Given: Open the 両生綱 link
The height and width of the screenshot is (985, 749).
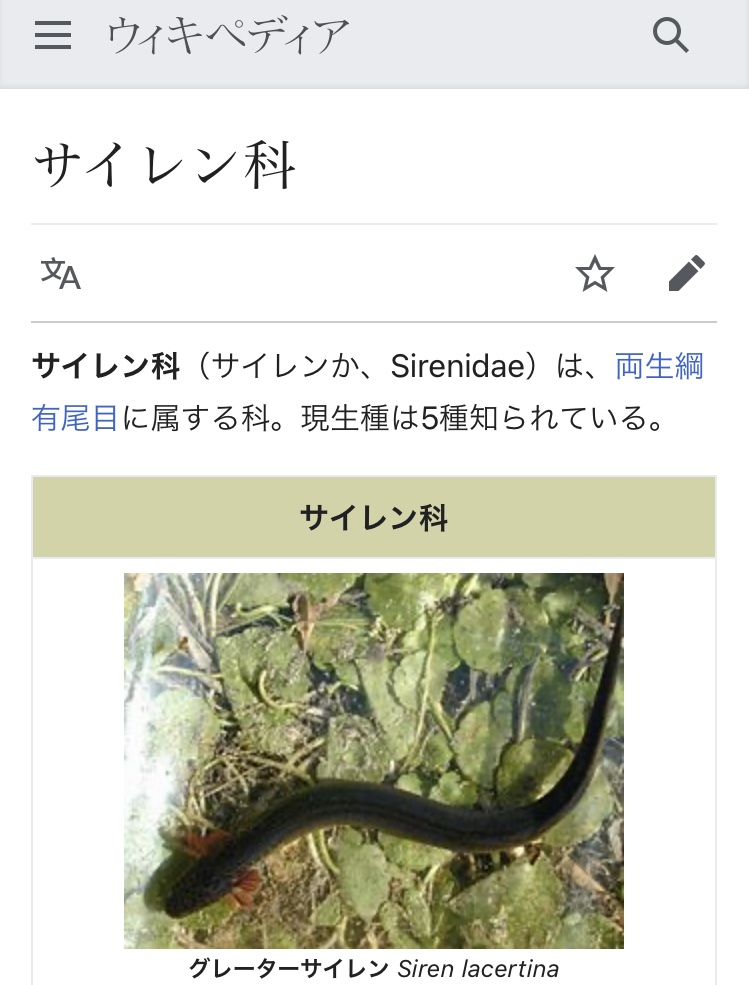Looking at the screenshot, I should pos(659,367).
